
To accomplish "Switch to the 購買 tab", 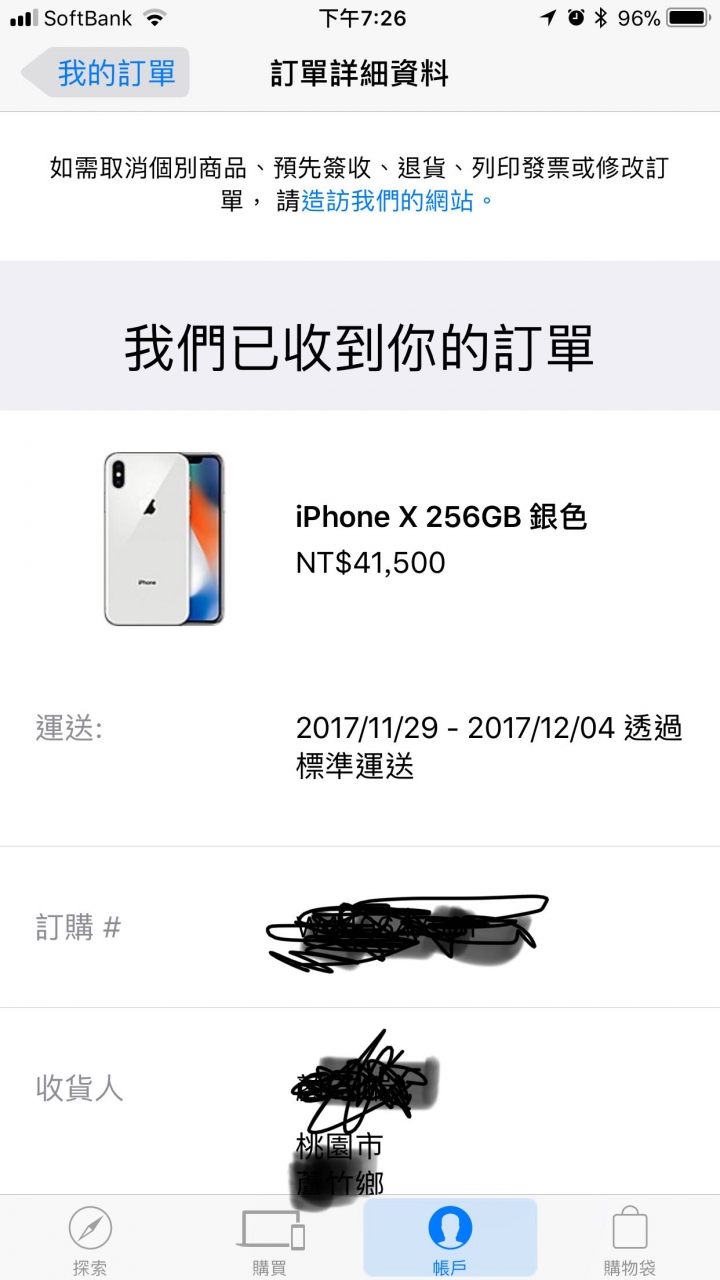I will tap(270, 1238).
